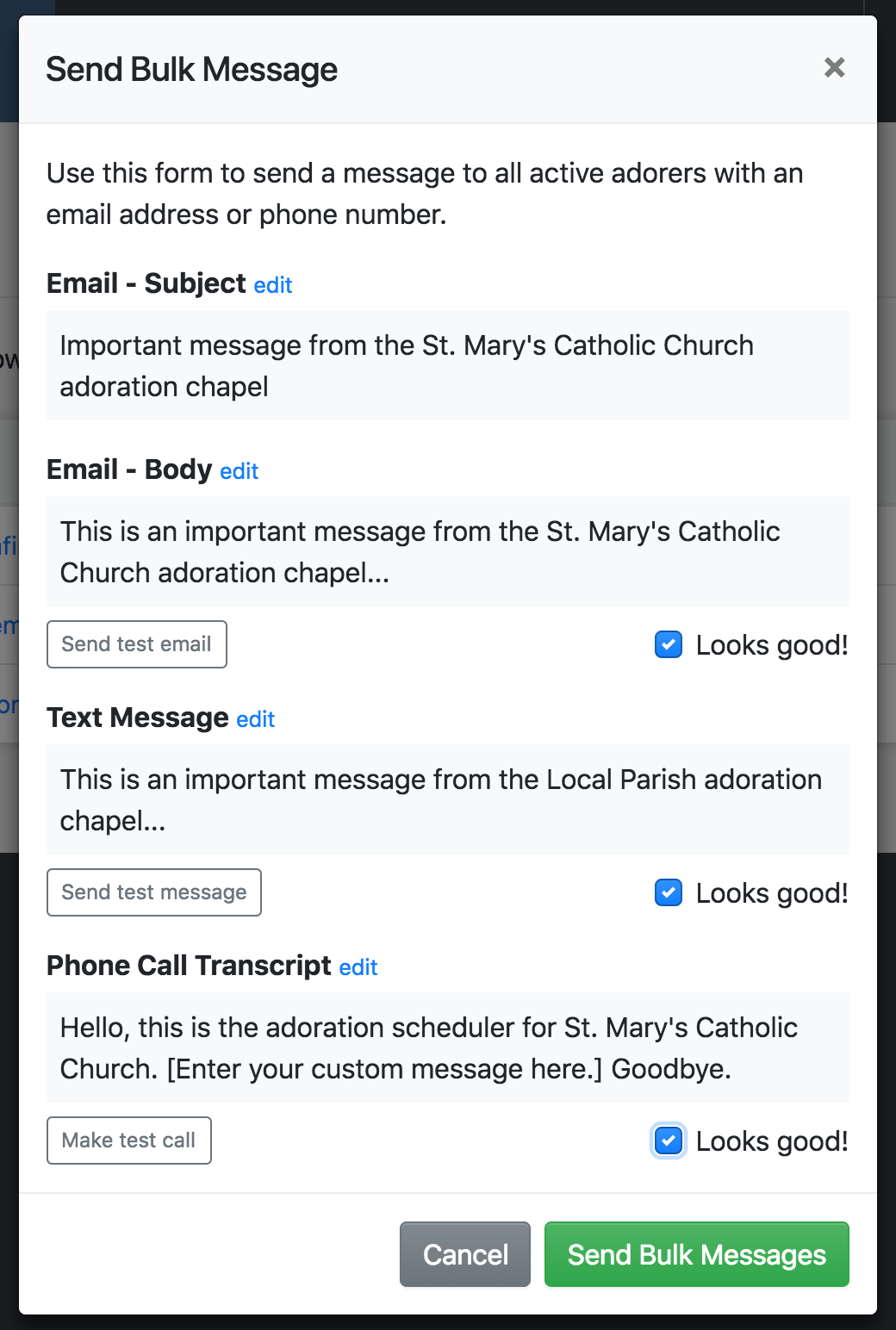
Task: Cancel the bulk message
Action: click(x=465, y=1254)
